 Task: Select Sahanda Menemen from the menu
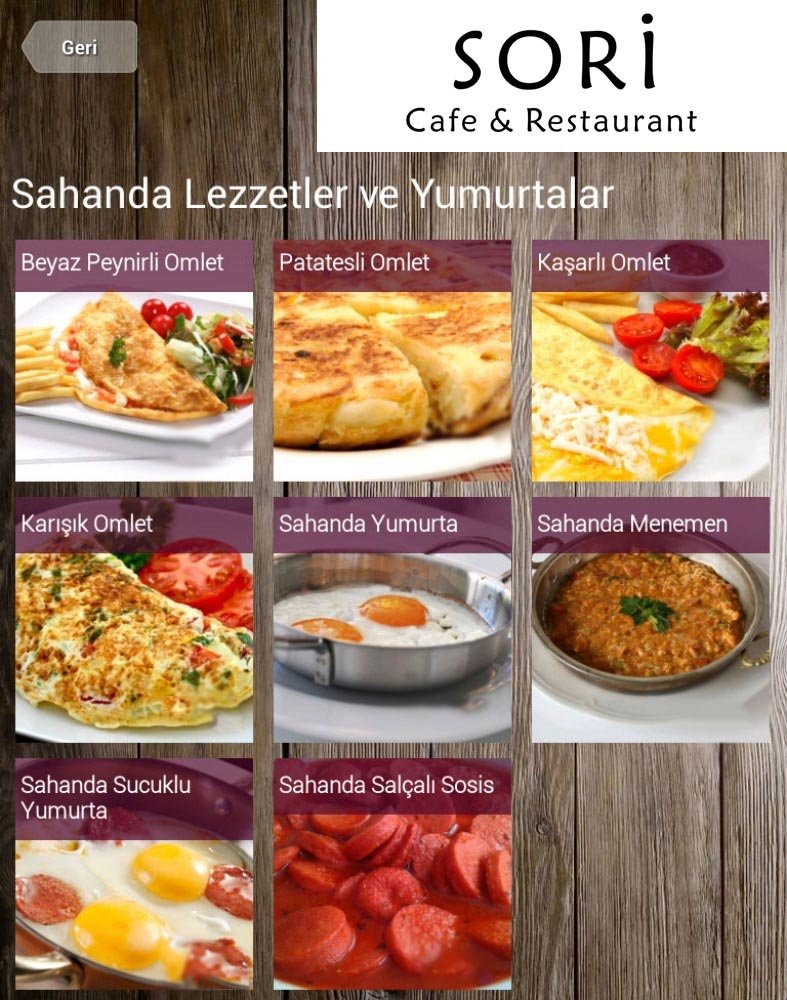click(x=650, y=620)
